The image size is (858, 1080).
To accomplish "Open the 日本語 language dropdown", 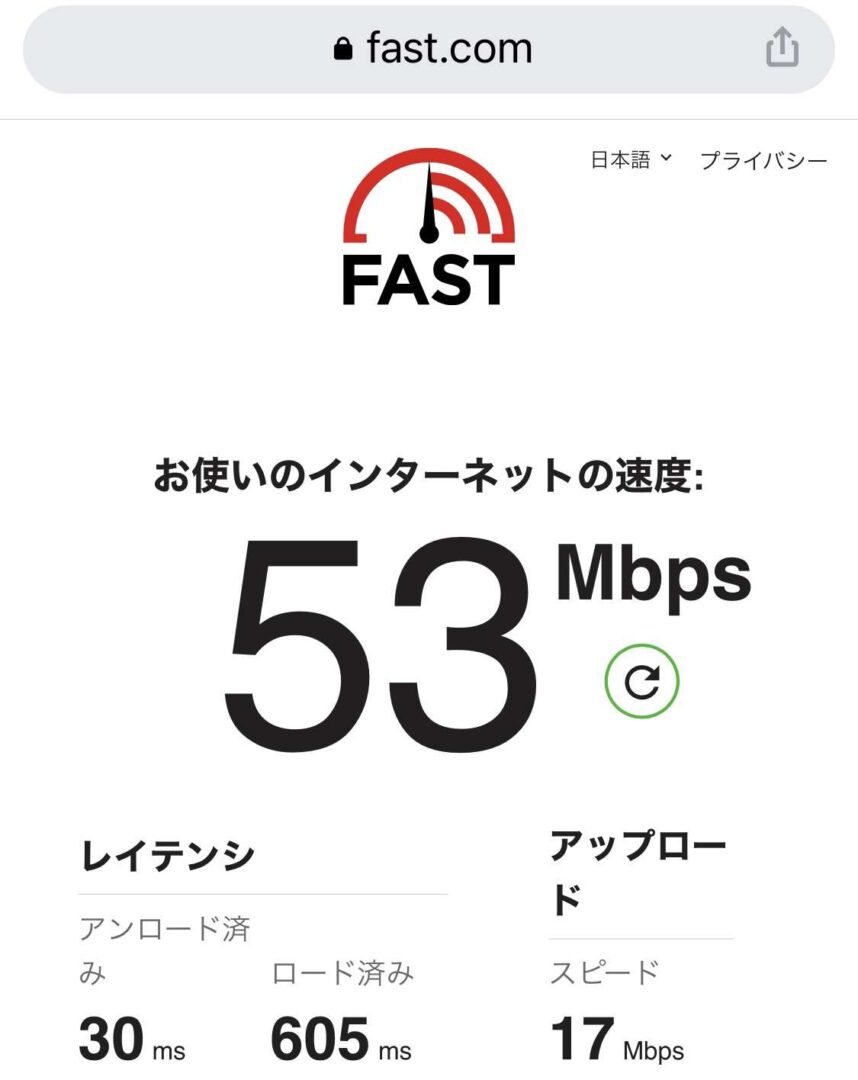I will click(631, 160).
